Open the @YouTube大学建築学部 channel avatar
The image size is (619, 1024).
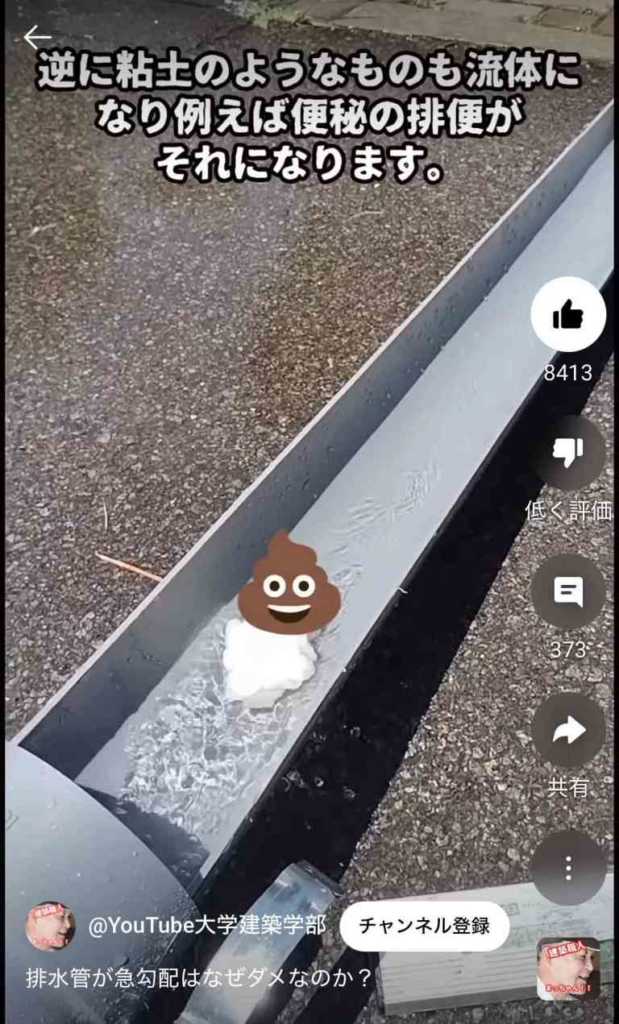click(50, 926)
